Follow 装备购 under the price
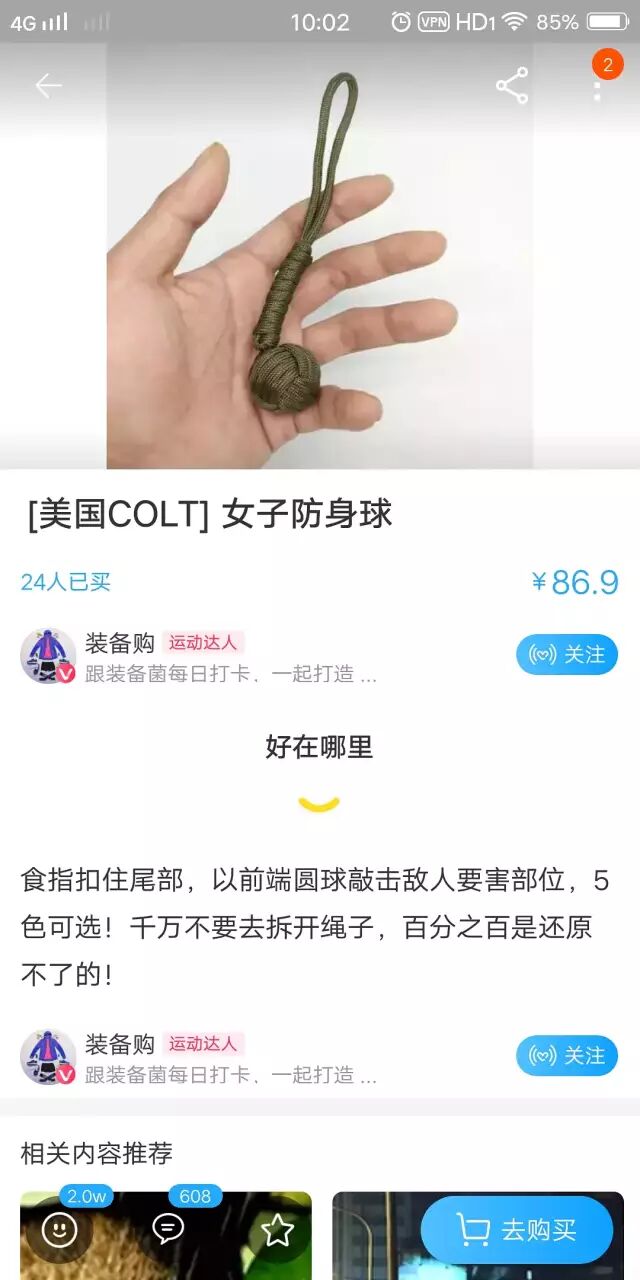This screenshot has width=640, height=1280. pos(567,655)
